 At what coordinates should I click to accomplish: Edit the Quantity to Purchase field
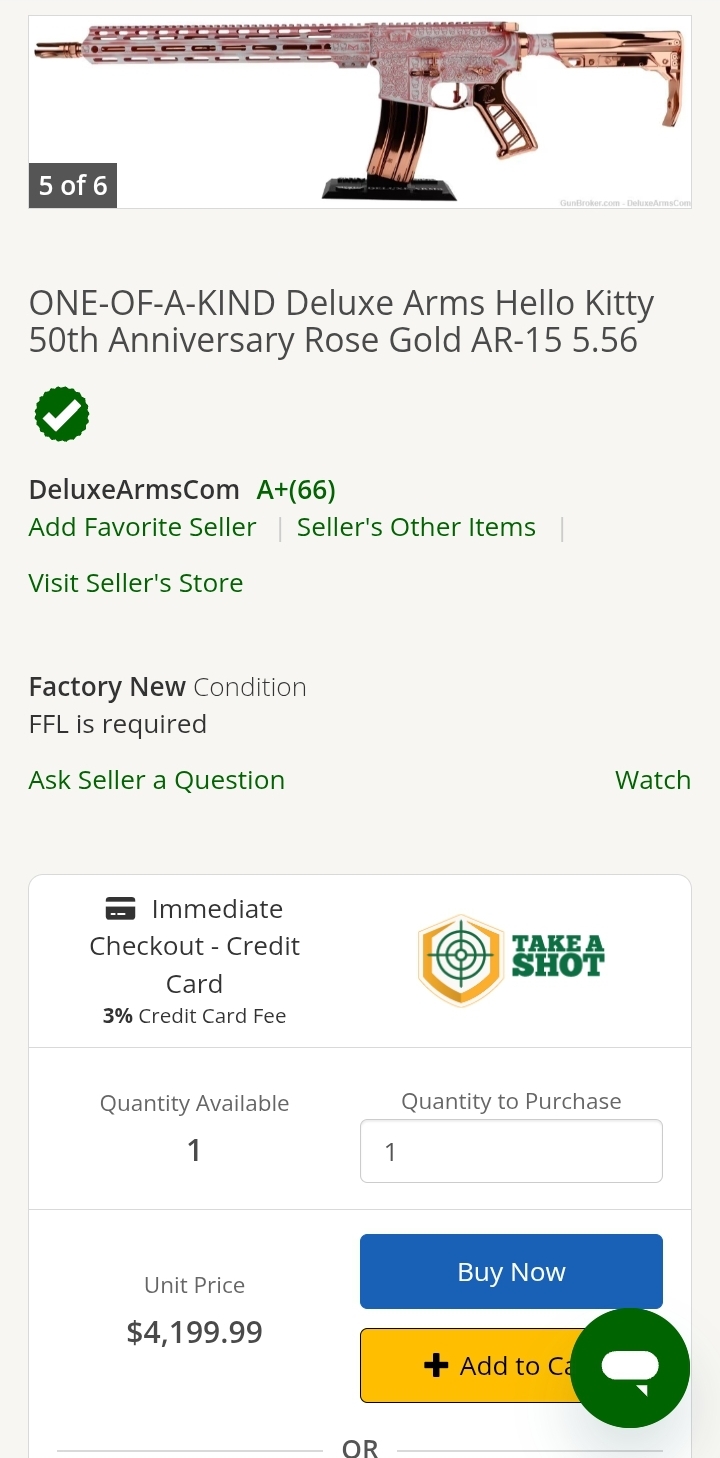[511, 1151]
